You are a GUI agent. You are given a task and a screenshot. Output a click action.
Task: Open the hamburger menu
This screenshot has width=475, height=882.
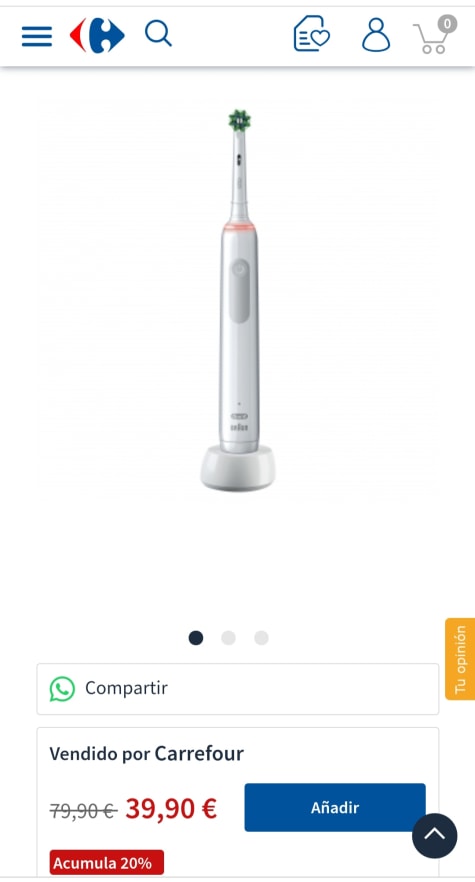coord(37,36)
